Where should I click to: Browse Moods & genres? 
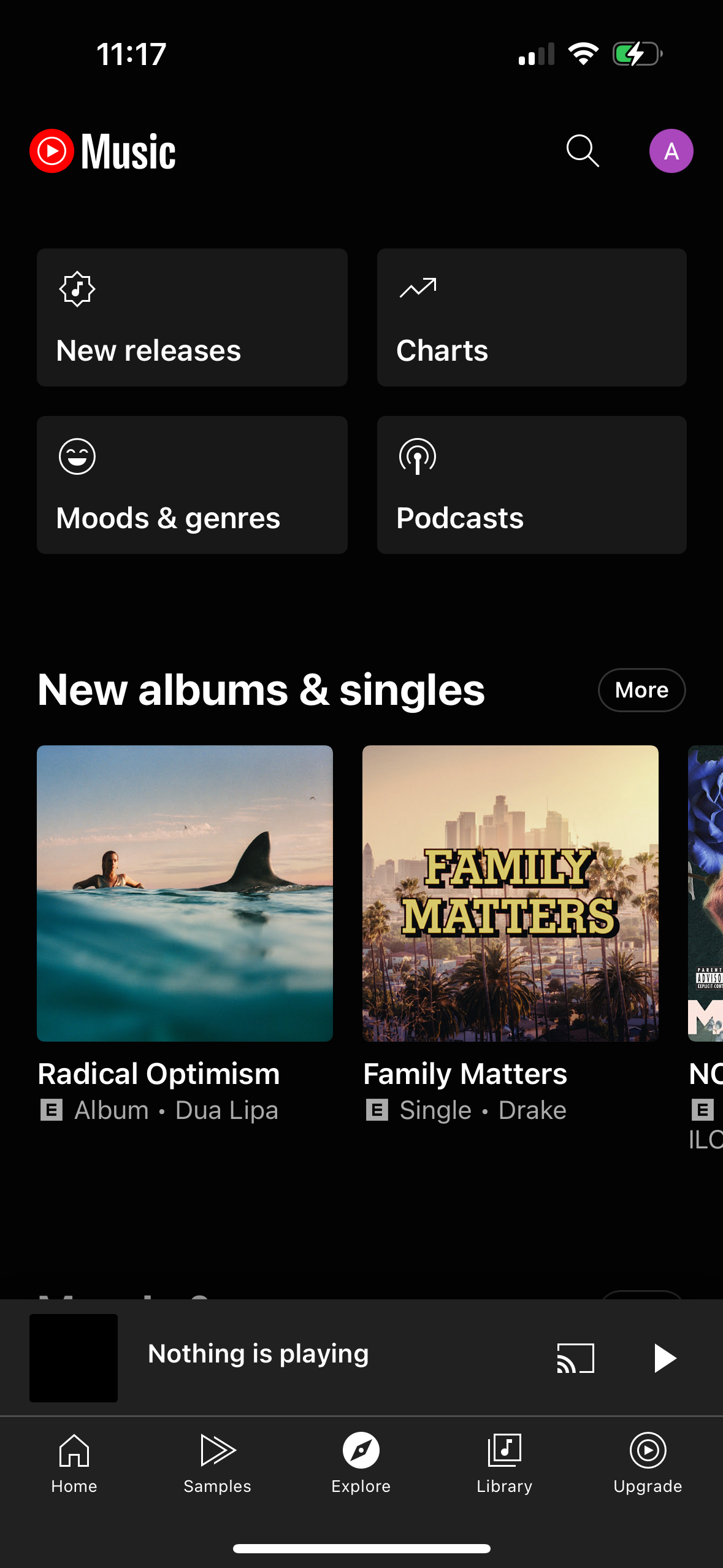click(x=192, y=485)
